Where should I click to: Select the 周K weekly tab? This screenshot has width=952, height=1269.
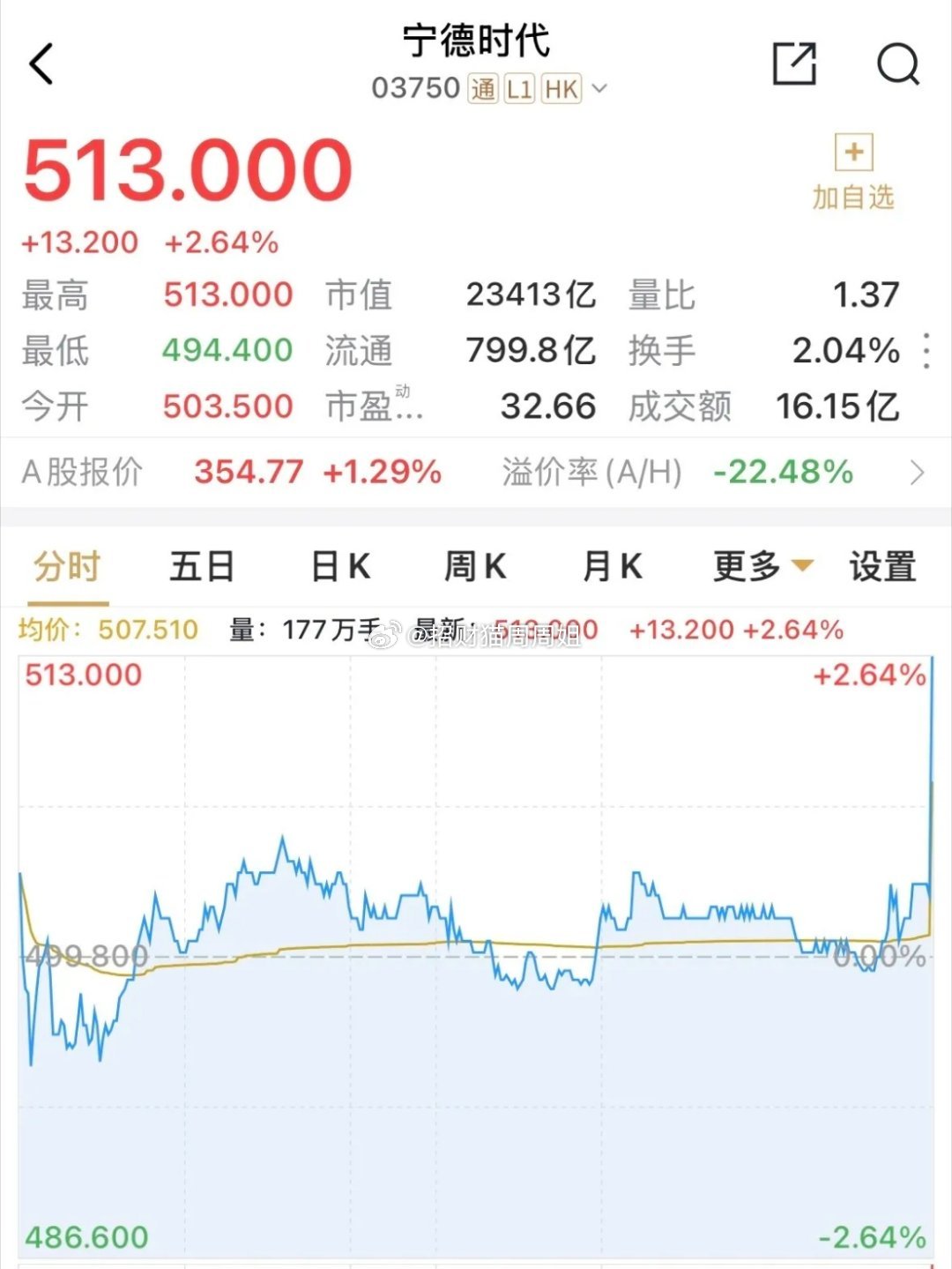[475, 567]
